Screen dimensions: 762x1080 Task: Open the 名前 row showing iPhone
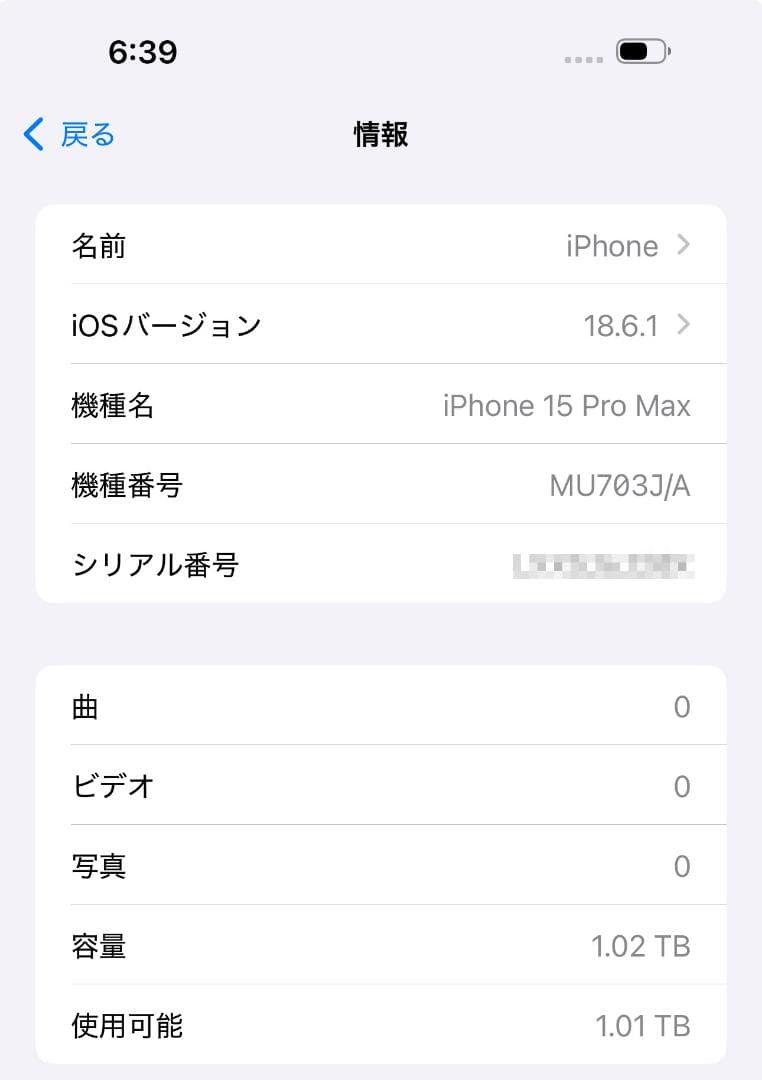coord(380,245)
